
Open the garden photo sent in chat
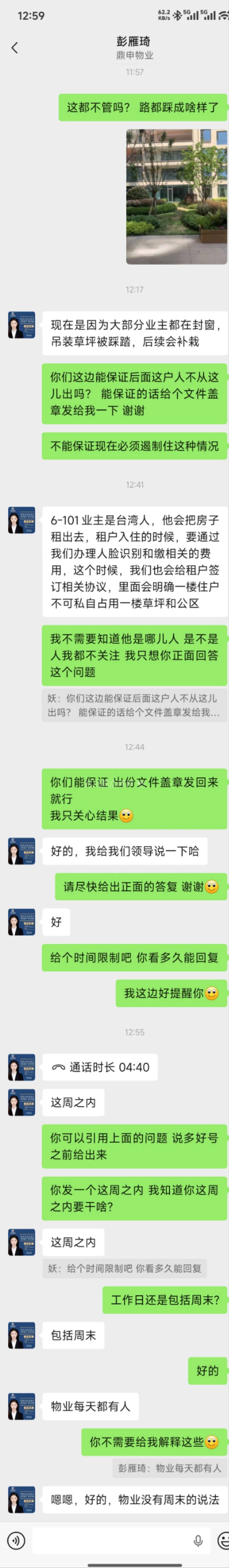click(x=176, y=197)
